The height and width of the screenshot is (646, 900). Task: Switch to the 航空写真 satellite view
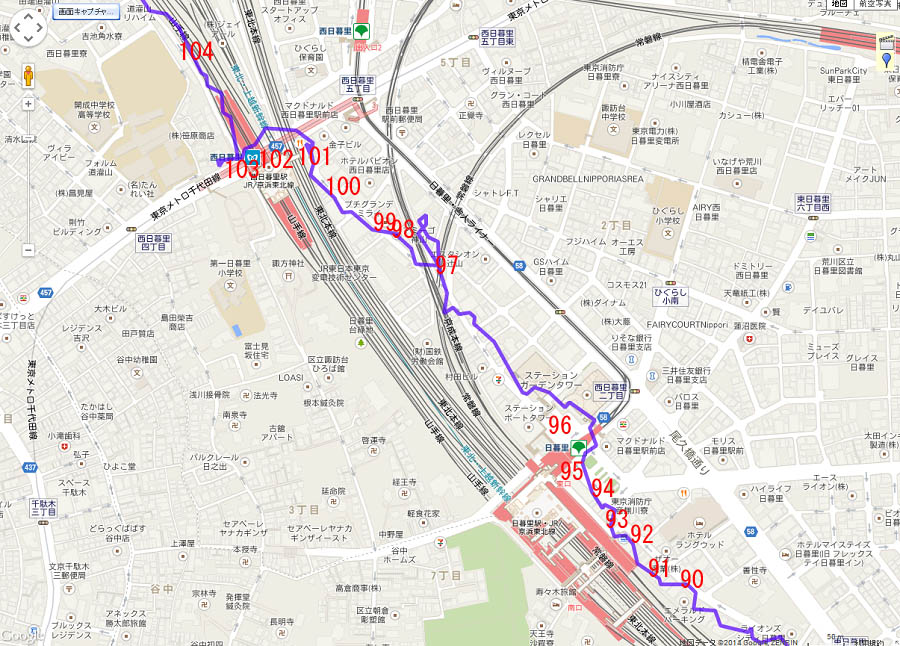tap(875, 4)
